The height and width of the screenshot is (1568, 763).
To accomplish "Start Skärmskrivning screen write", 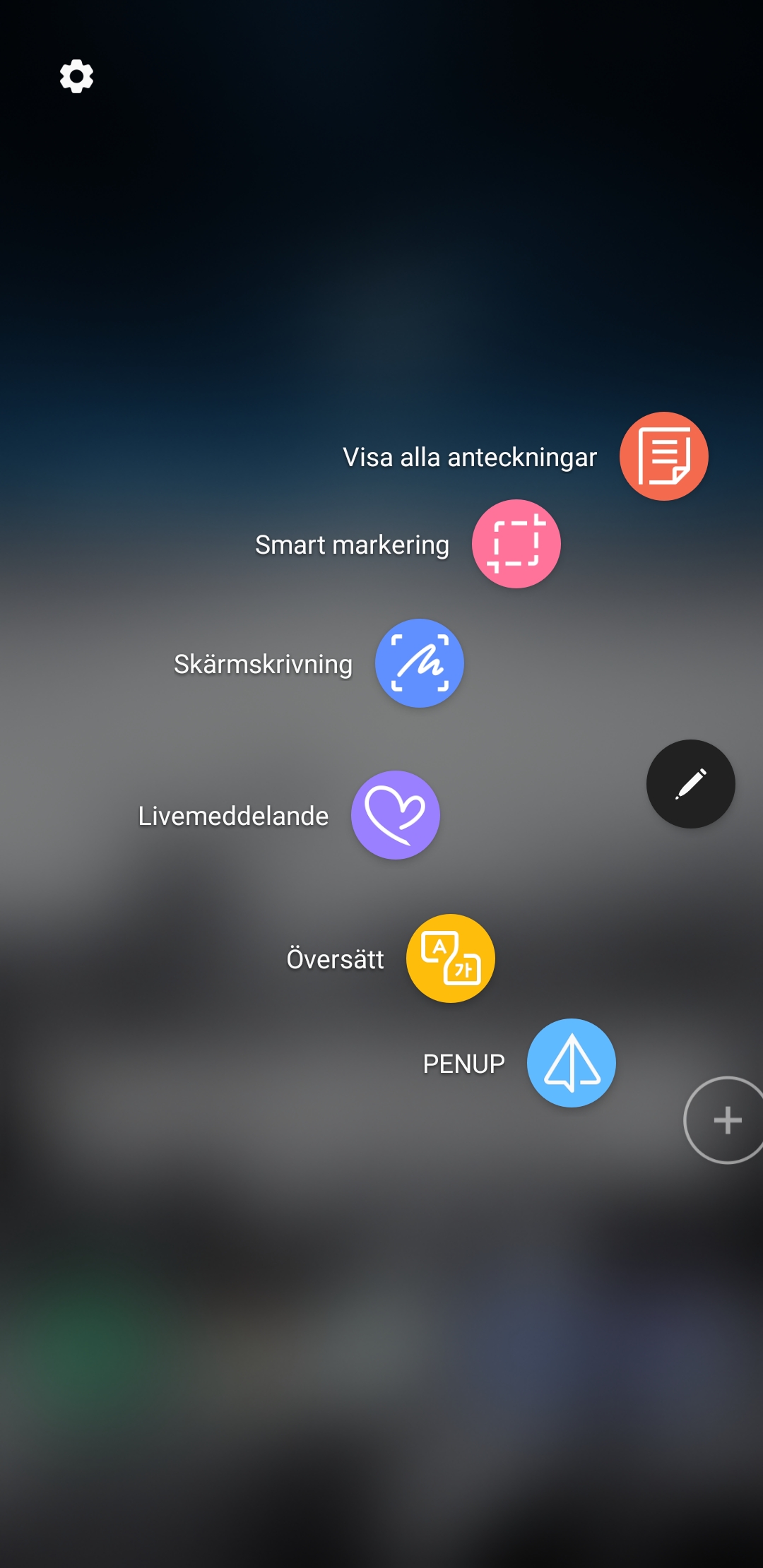I will coord(420,663).
